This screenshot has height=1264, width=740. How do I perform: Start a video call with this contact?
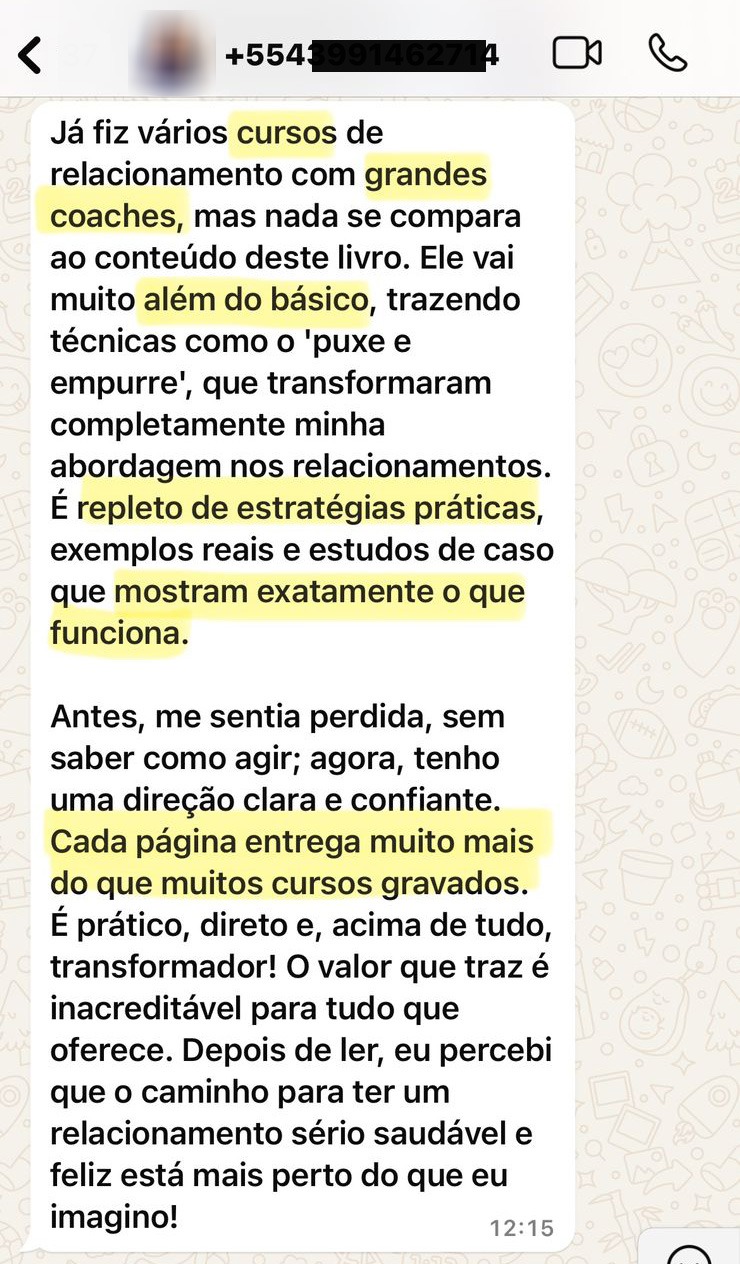click(x=577, y=53)
